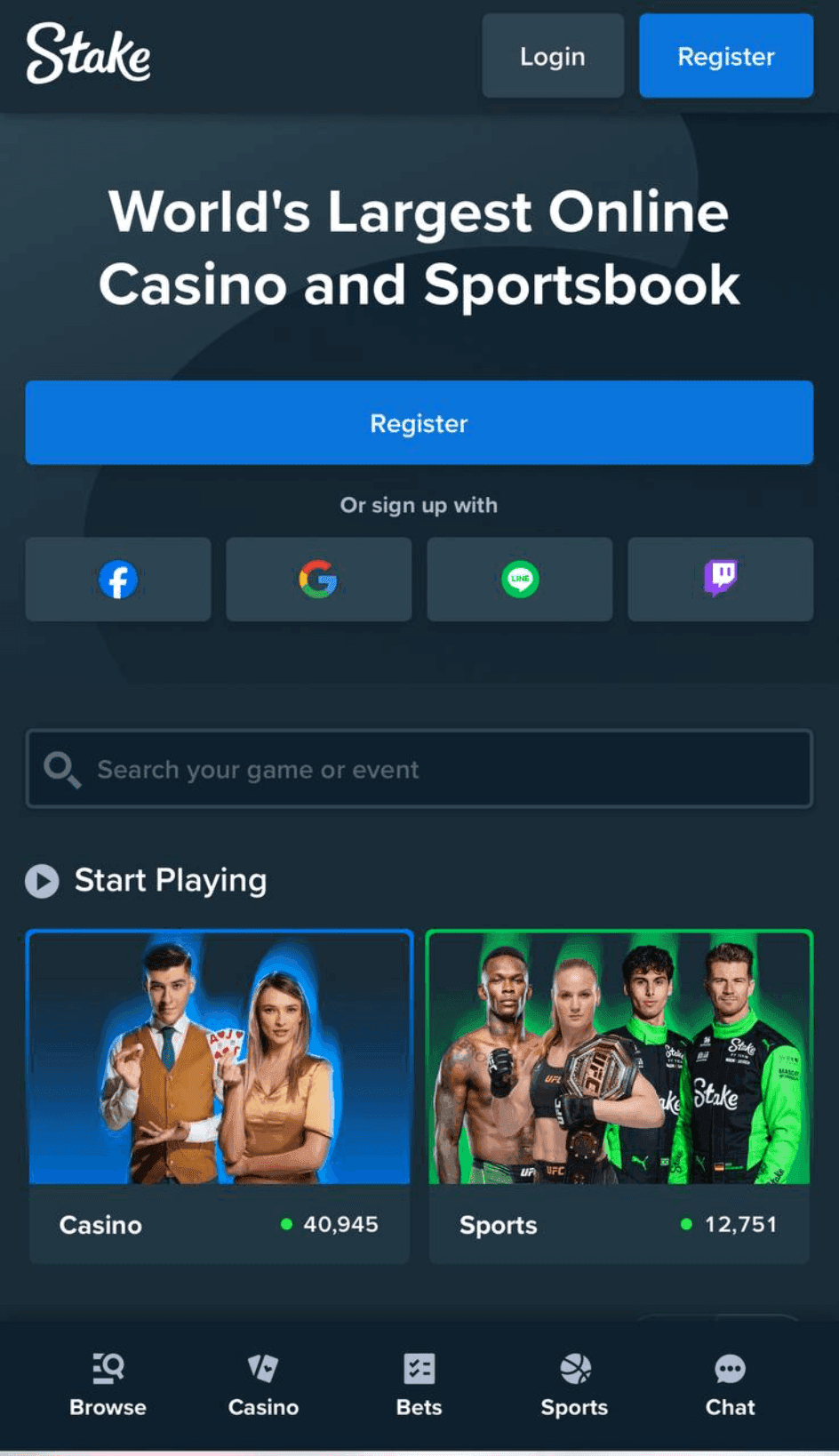Image resolution: width=839 pixels, height=1456 pixels.
Task: Click the top-right Register button
Action: click(725, 56)
